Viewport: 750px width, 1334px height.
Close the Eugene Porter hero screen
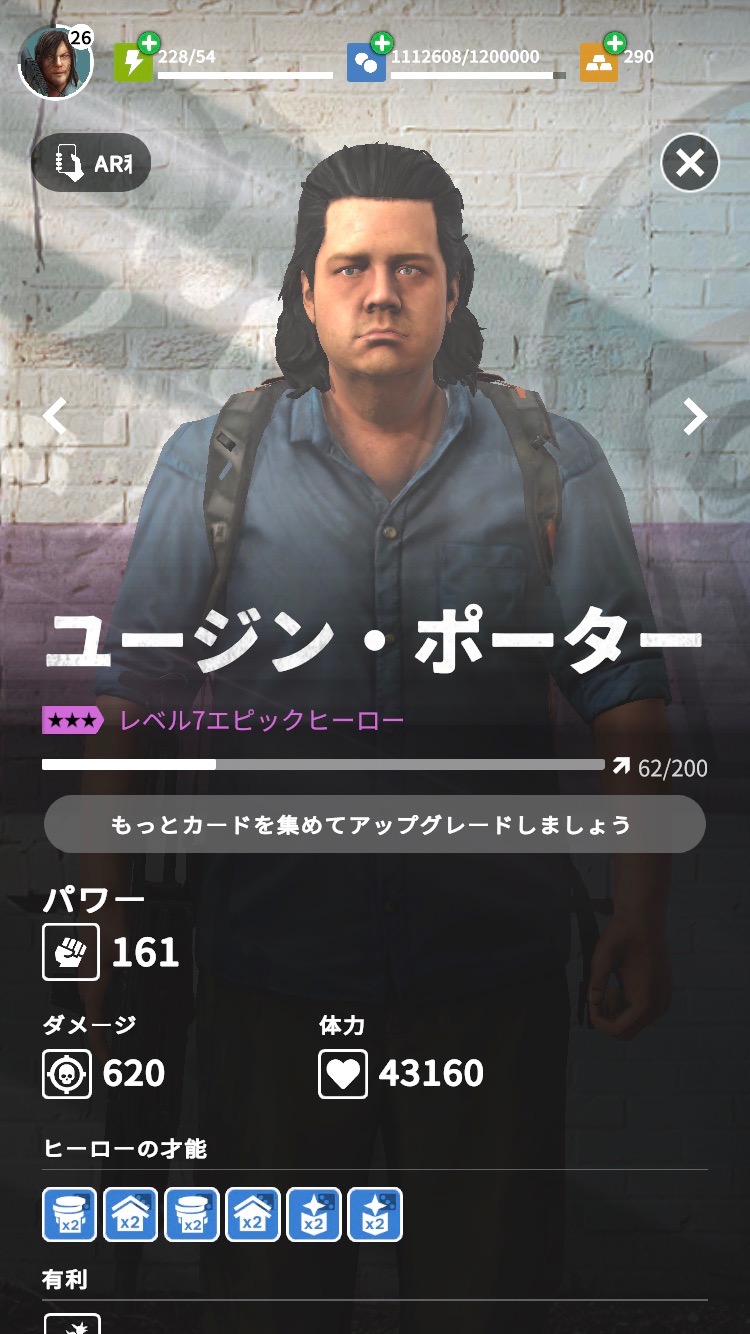point(690,162)
